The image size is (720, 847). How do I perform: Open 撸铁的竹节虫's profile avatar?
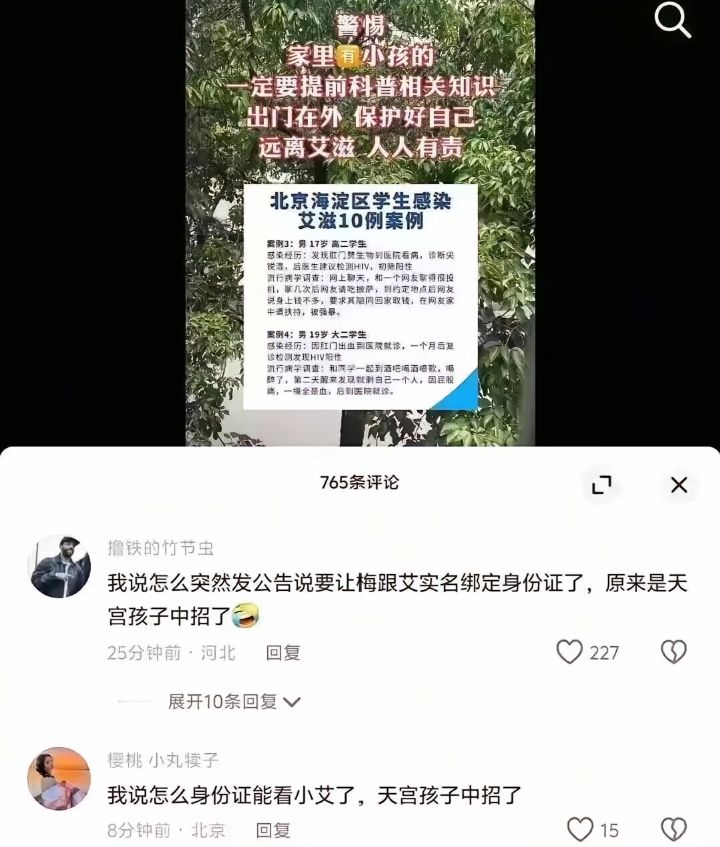60,566
